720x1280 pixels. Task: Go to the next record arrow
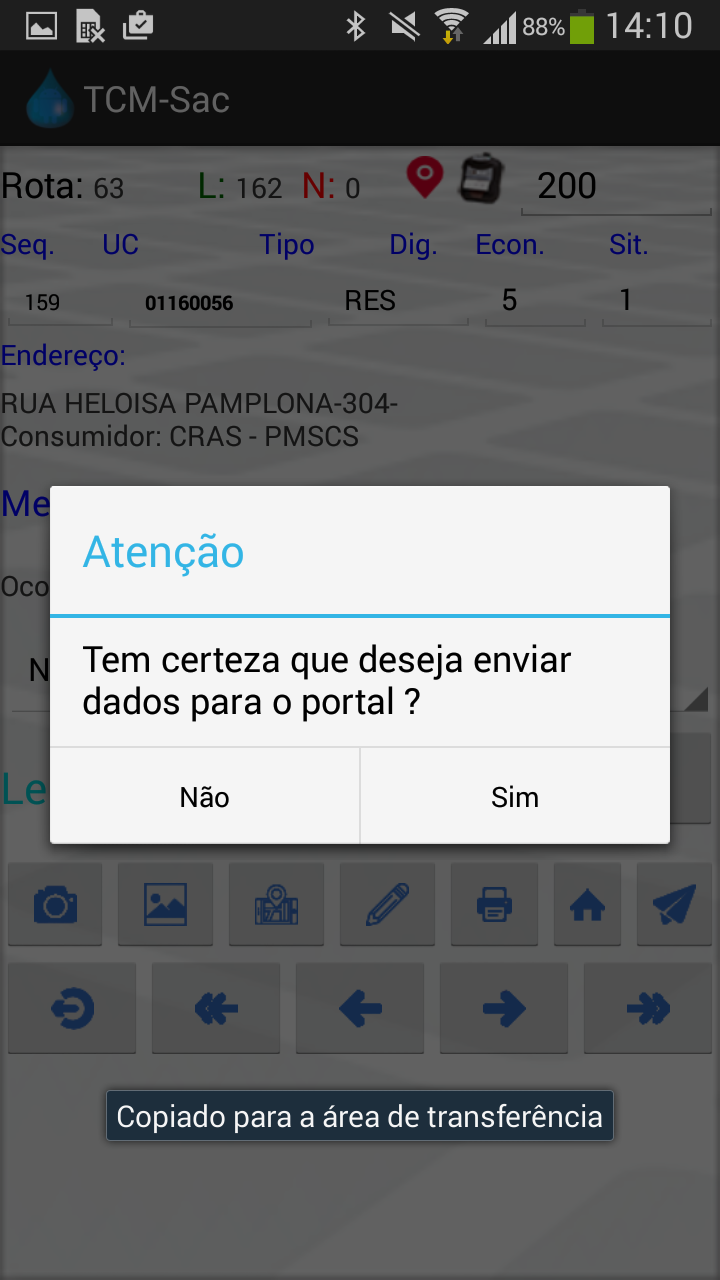(x=504, y=1008)
